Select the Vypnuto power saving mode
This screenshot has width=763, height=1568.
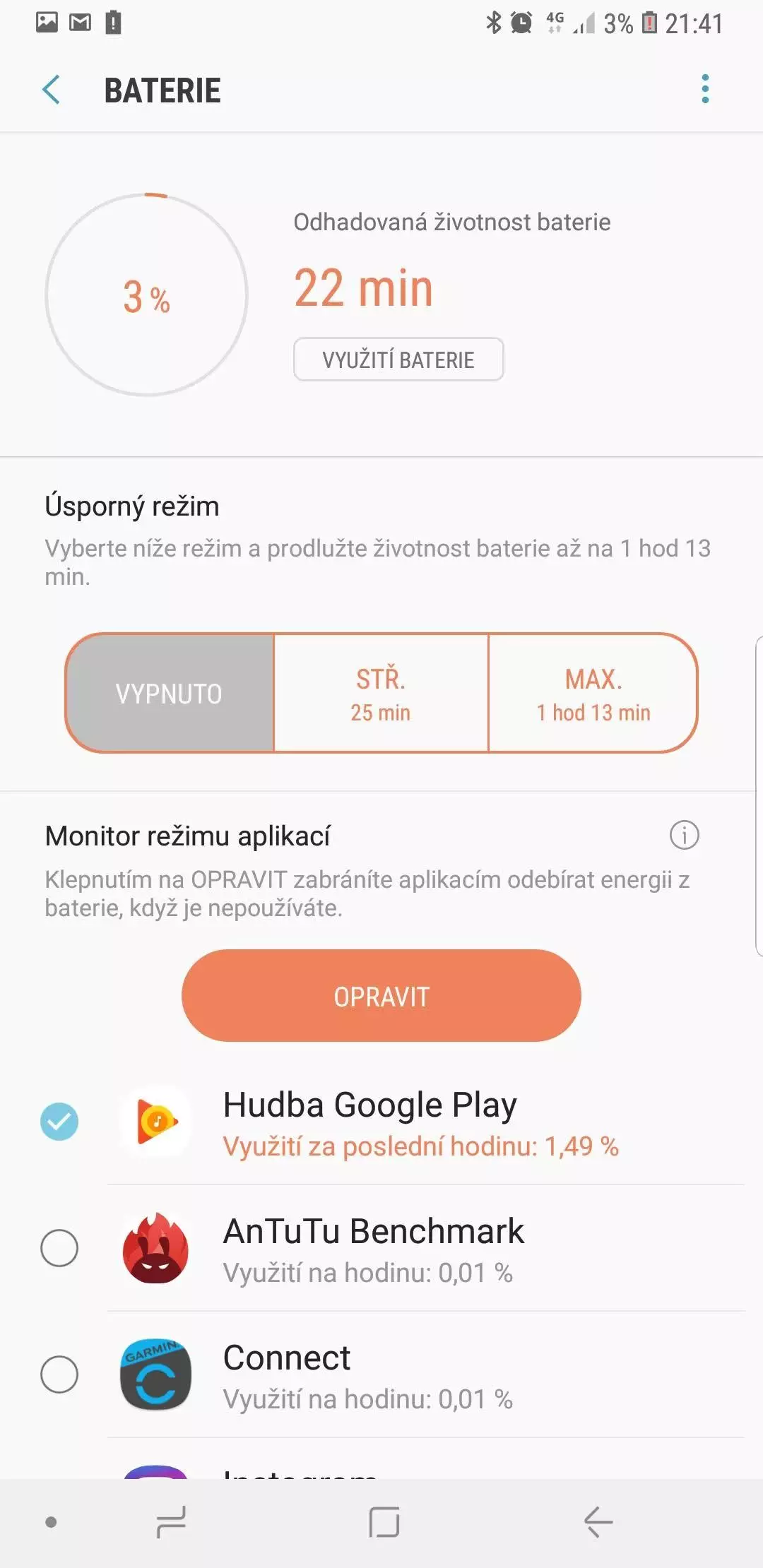(x=170, y=693)
